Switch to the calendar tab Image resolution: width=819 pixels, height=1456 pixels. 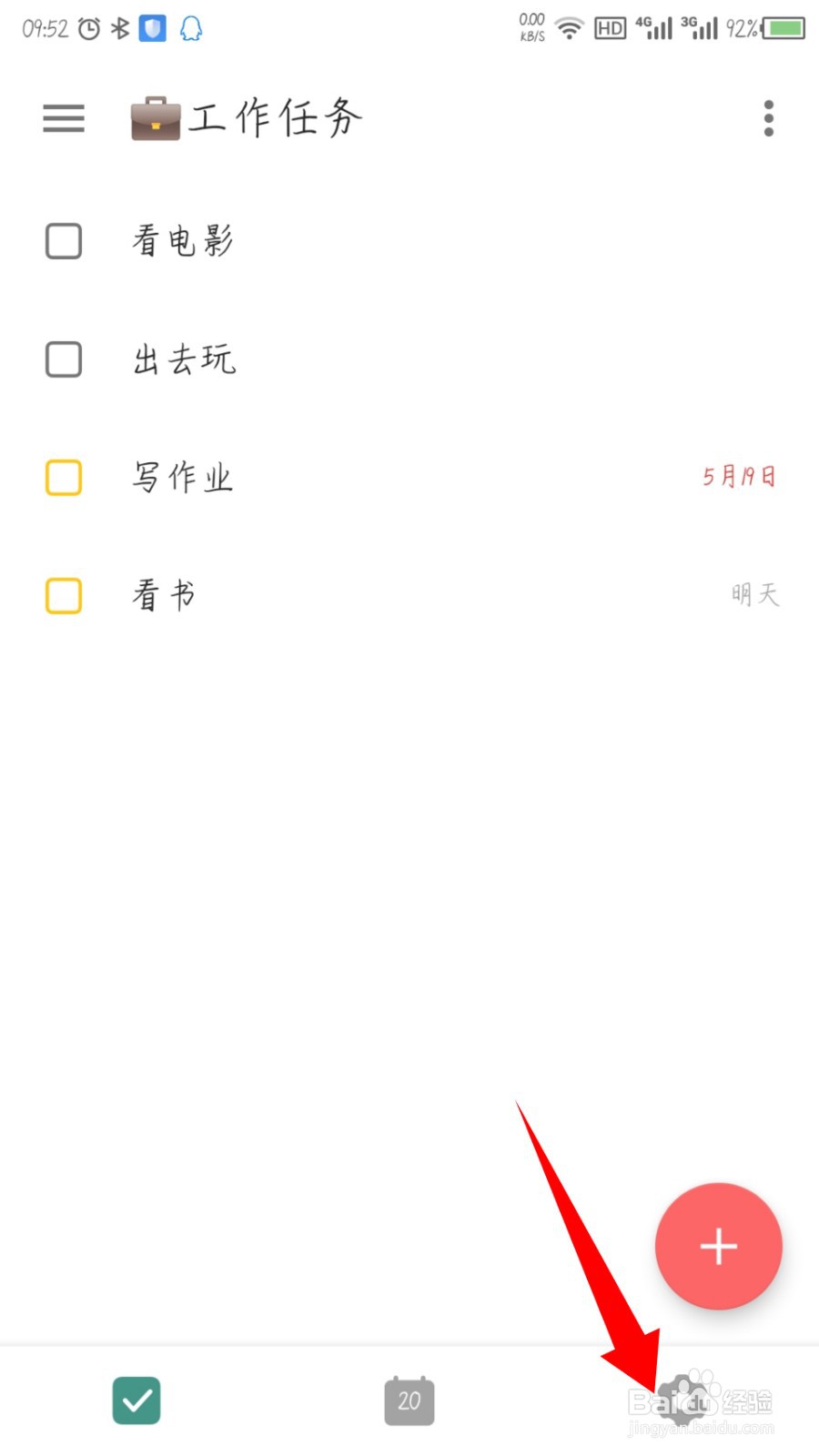409,1400
